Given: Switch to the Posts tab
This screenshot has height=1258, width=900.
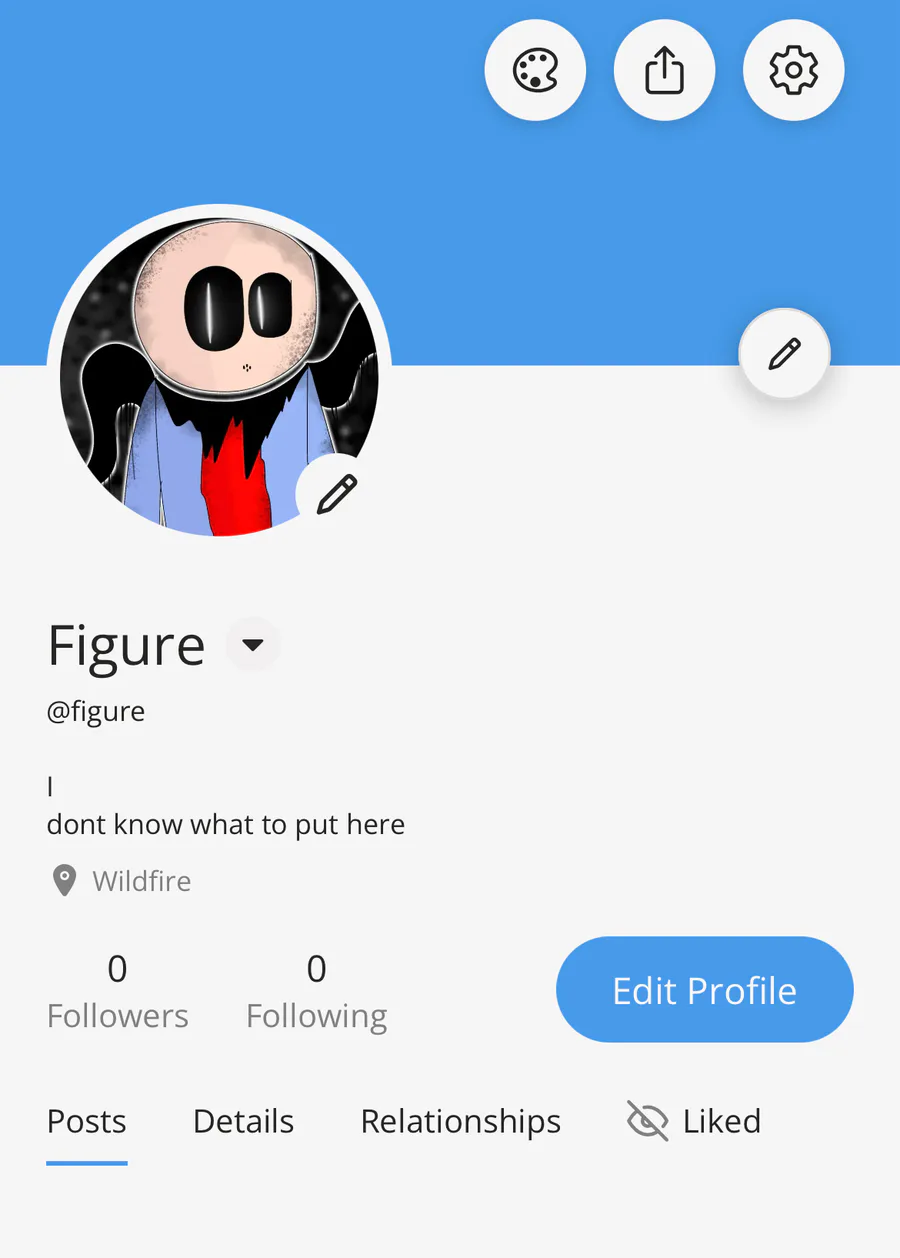Looking at the screenshot, I should tap(87, 1122).
